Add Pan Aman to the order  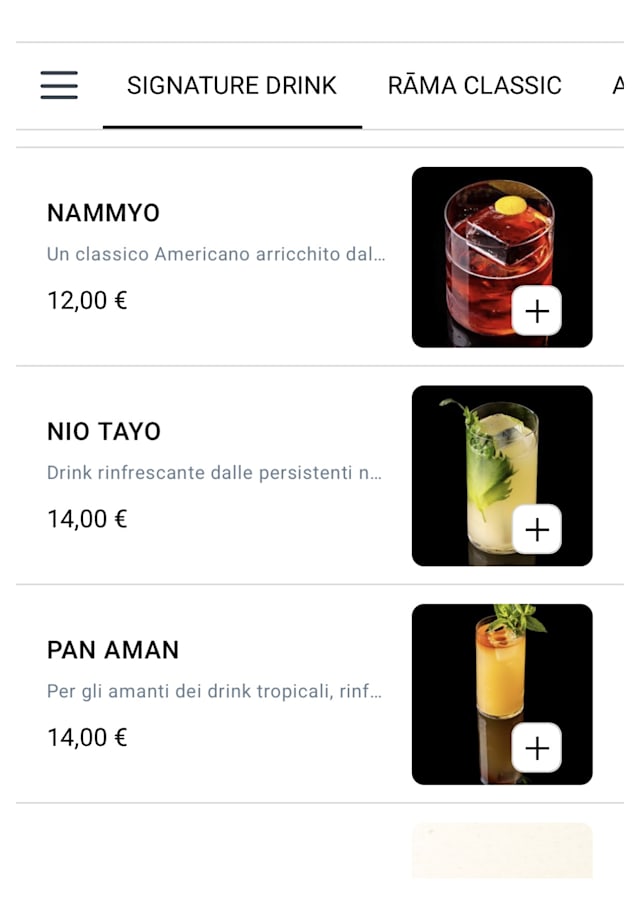537,747
